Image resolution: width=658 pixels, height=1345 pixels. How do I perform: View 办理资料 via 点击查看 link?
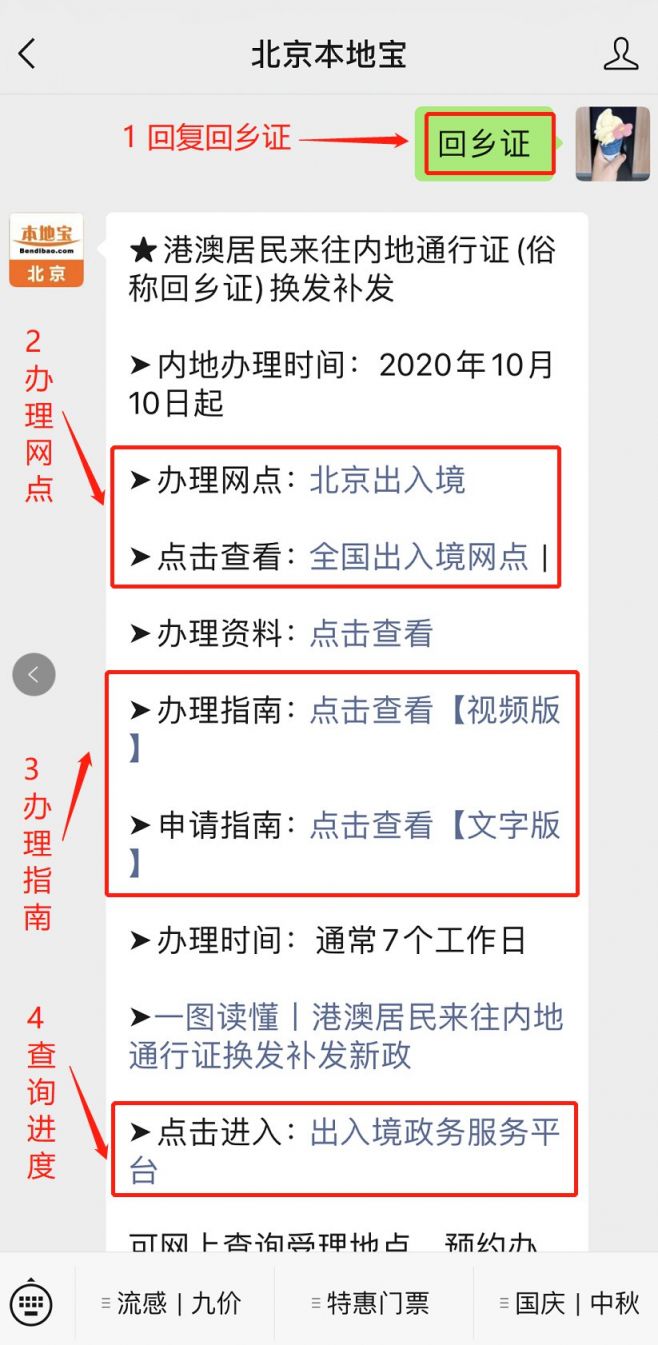pos(371,633)
